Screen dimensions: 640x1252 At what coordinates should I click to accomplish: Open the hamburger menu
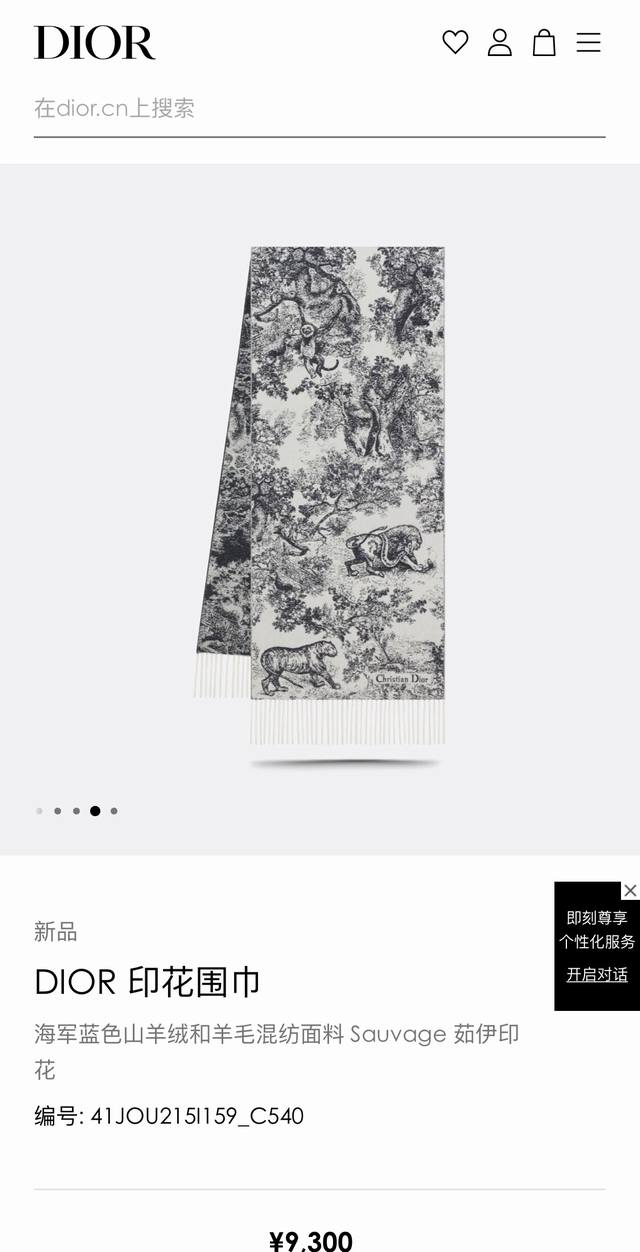point(588,42)
